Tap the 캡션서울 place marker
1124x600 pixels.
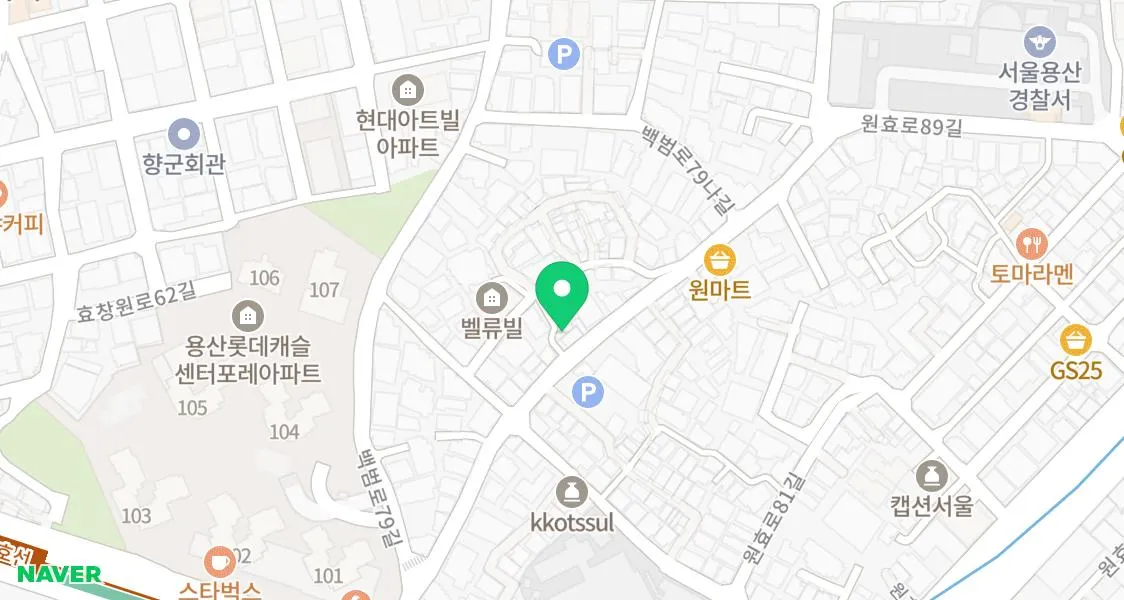tap(931, 476)
